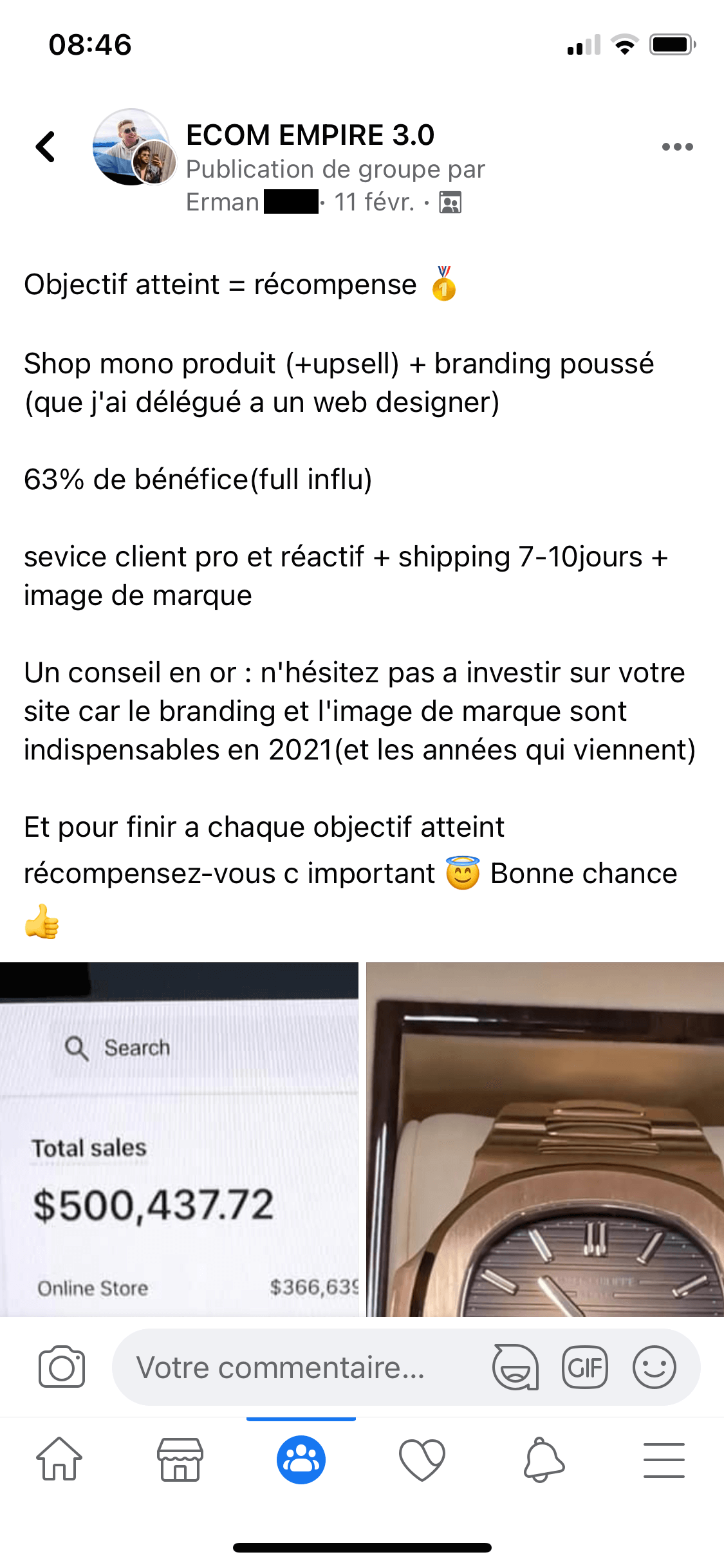Switch to the Marketplace tab
This screenshot has height=1568, width=724.
[x=180, y=1459]
